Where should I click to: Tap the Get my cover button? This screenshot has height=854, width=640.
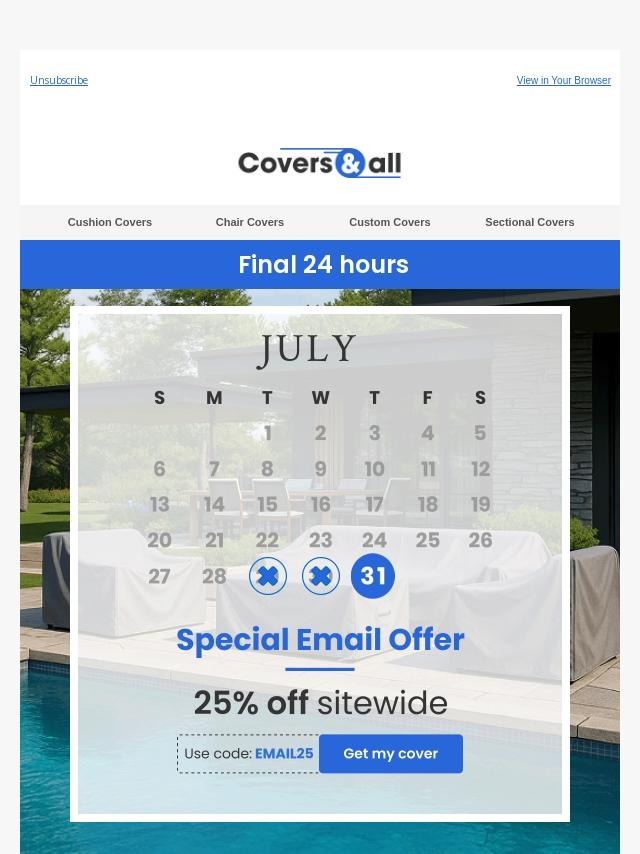click(390, 754)
